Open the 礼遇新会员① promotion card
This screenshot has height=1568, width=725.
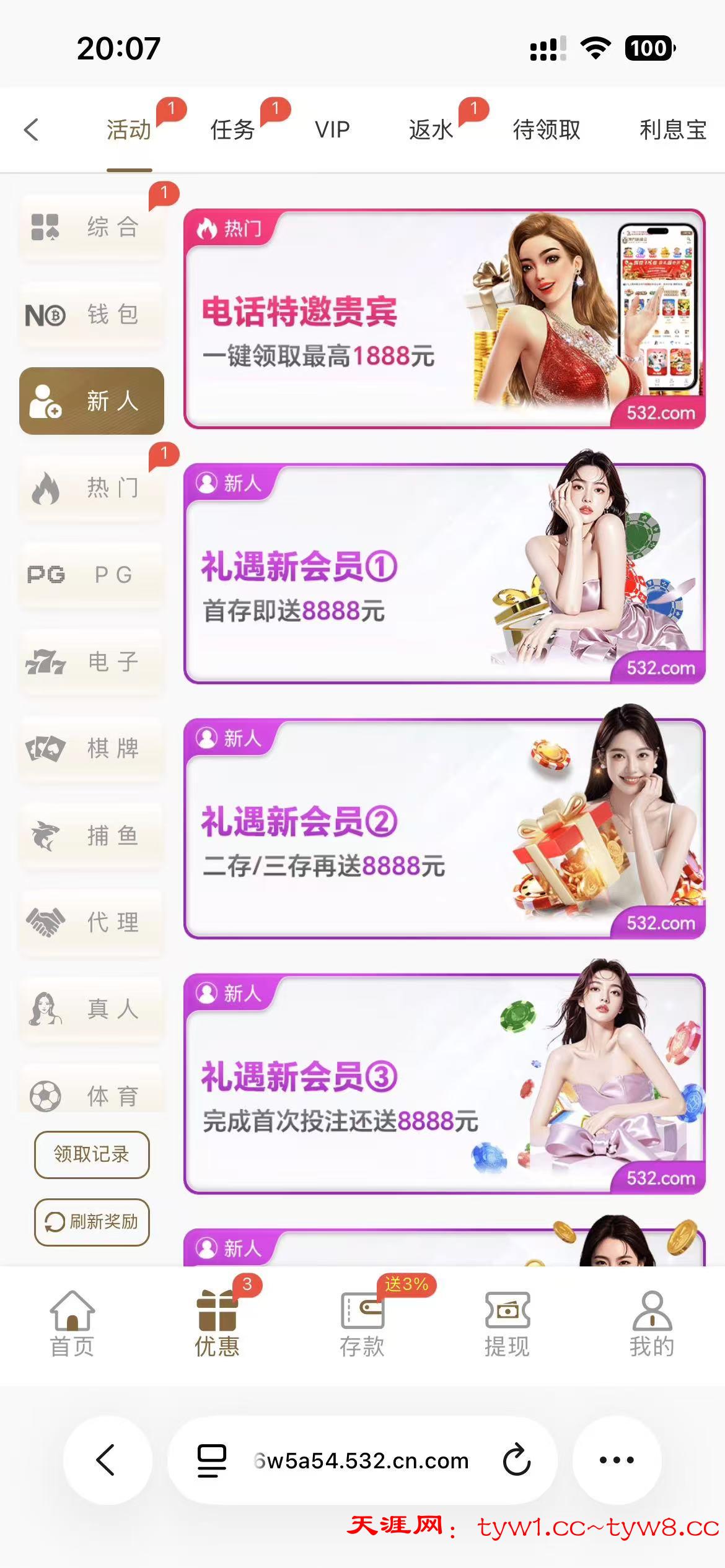click(x=444, y=574)
